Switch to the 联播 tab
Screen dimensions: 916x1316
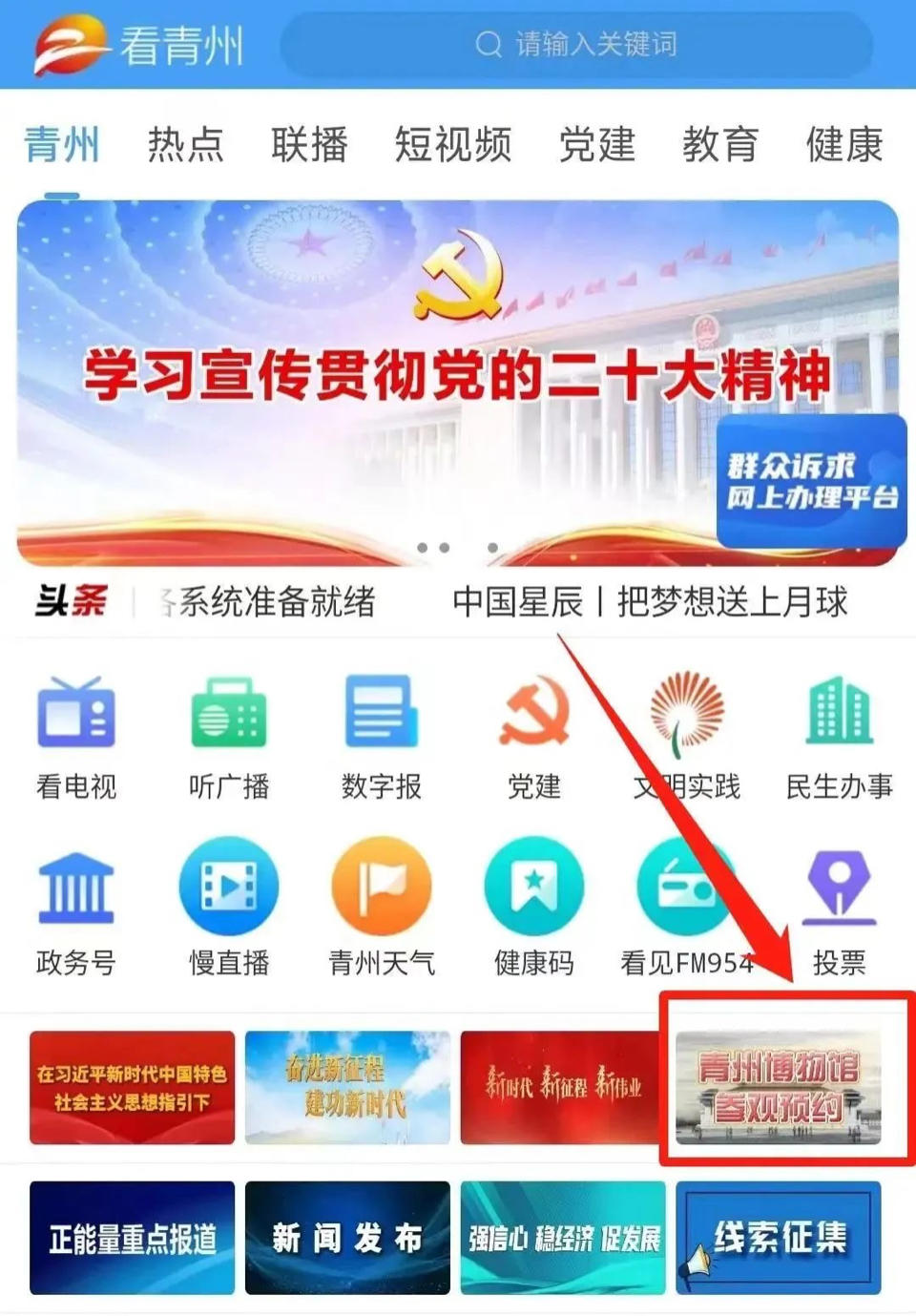pos(309,145)
